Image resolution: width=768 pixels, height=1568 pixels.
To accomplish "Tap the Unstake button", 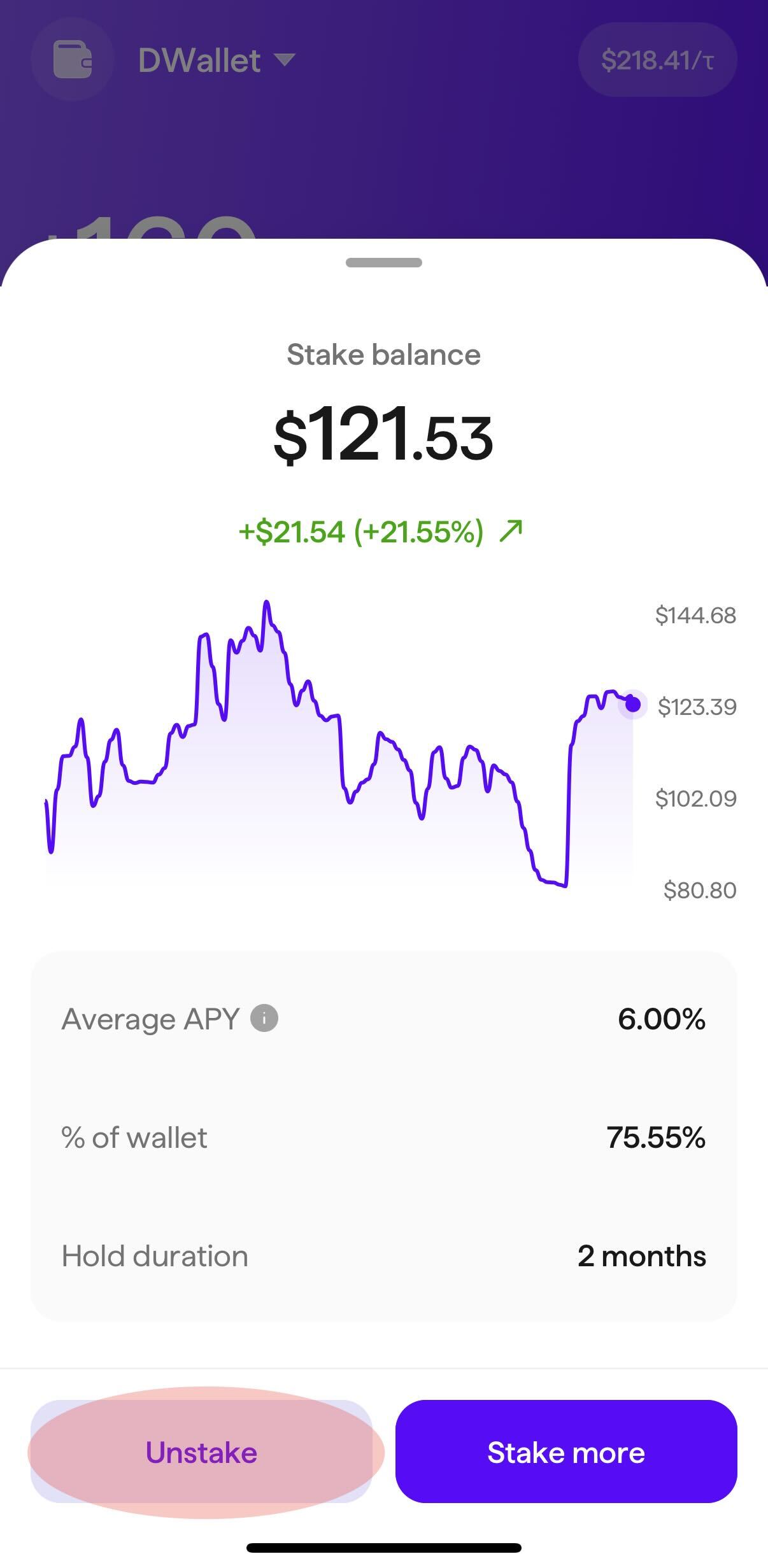I will point(201,1452).
